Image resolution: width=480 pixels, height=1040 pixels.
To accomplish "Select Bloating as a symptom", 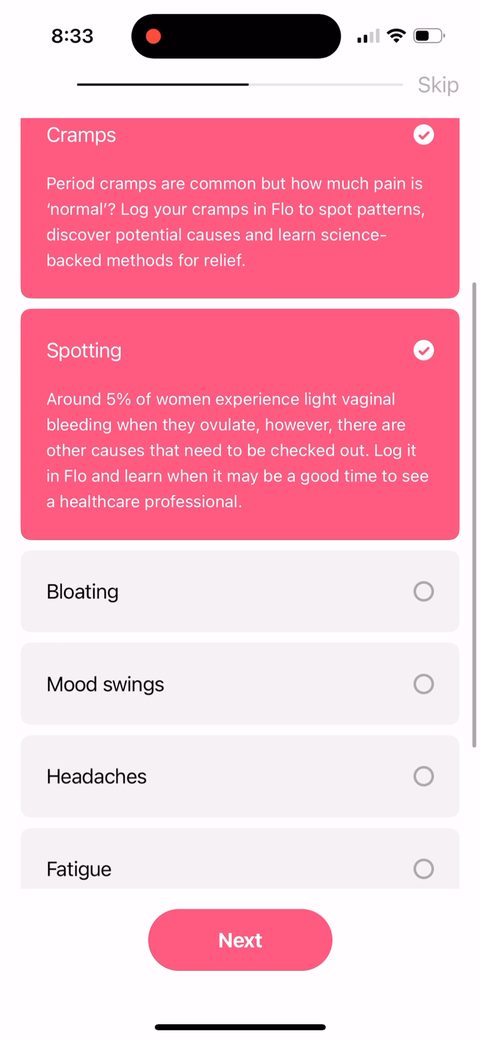I will (240, 591).
